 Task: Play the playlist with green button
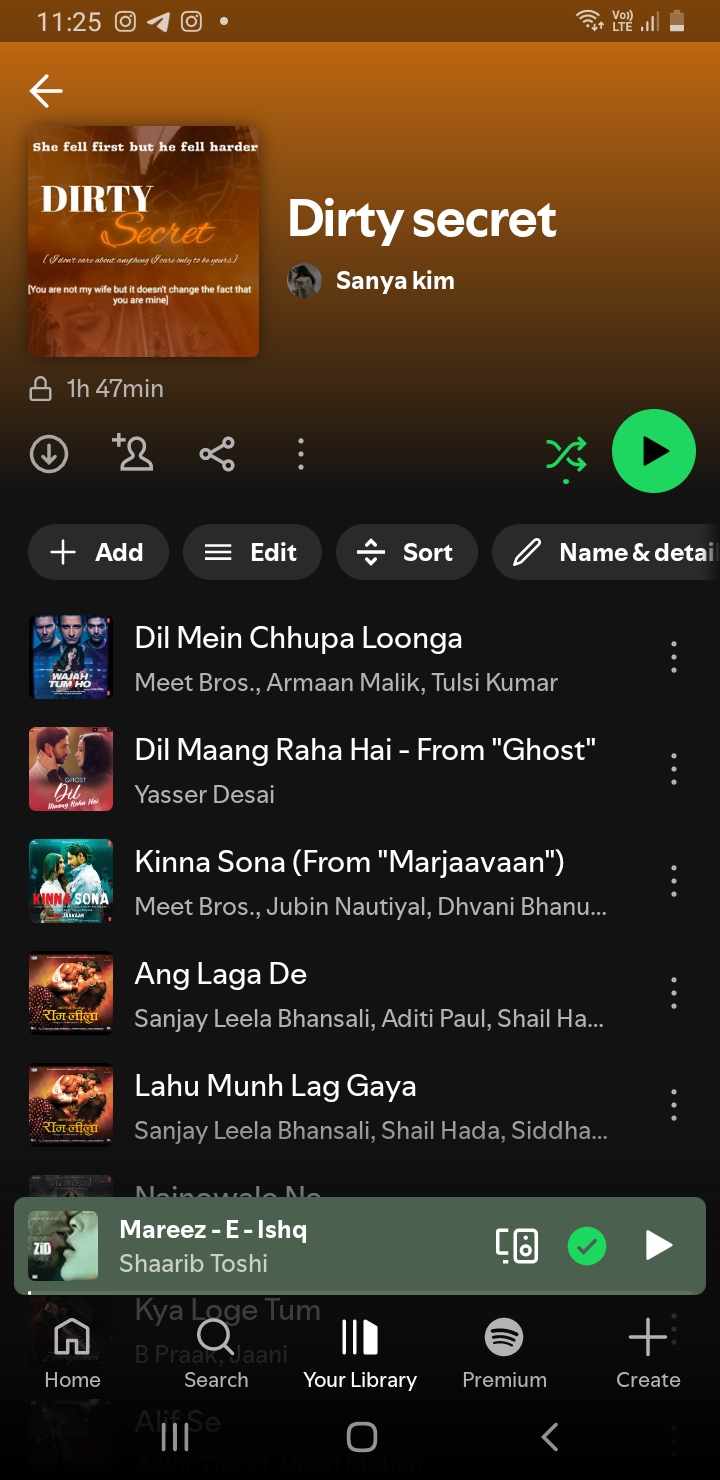[653, 451]
